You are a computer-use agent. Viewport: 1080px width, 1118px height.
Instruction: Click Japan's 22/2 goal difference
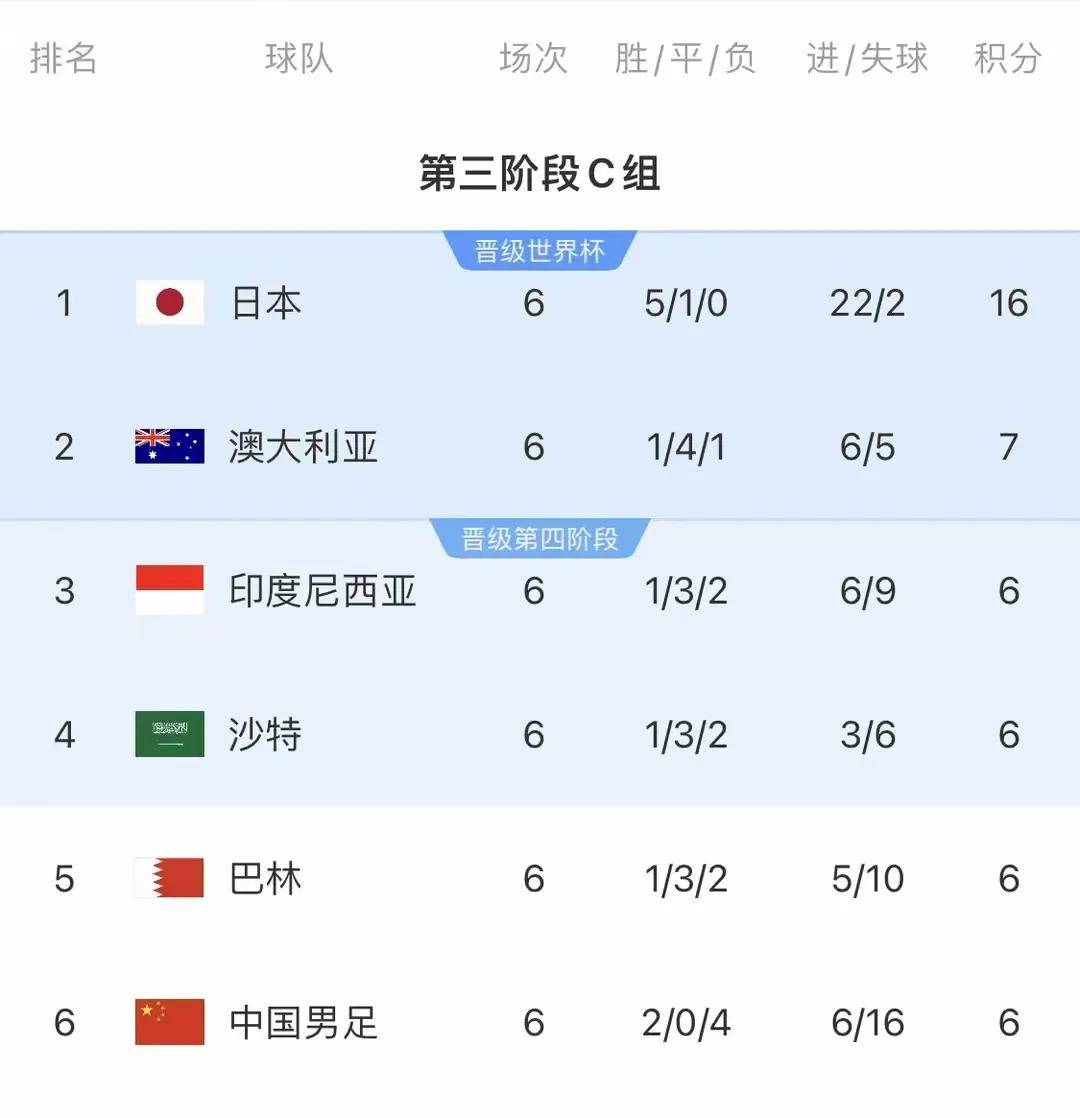[867, 303]
